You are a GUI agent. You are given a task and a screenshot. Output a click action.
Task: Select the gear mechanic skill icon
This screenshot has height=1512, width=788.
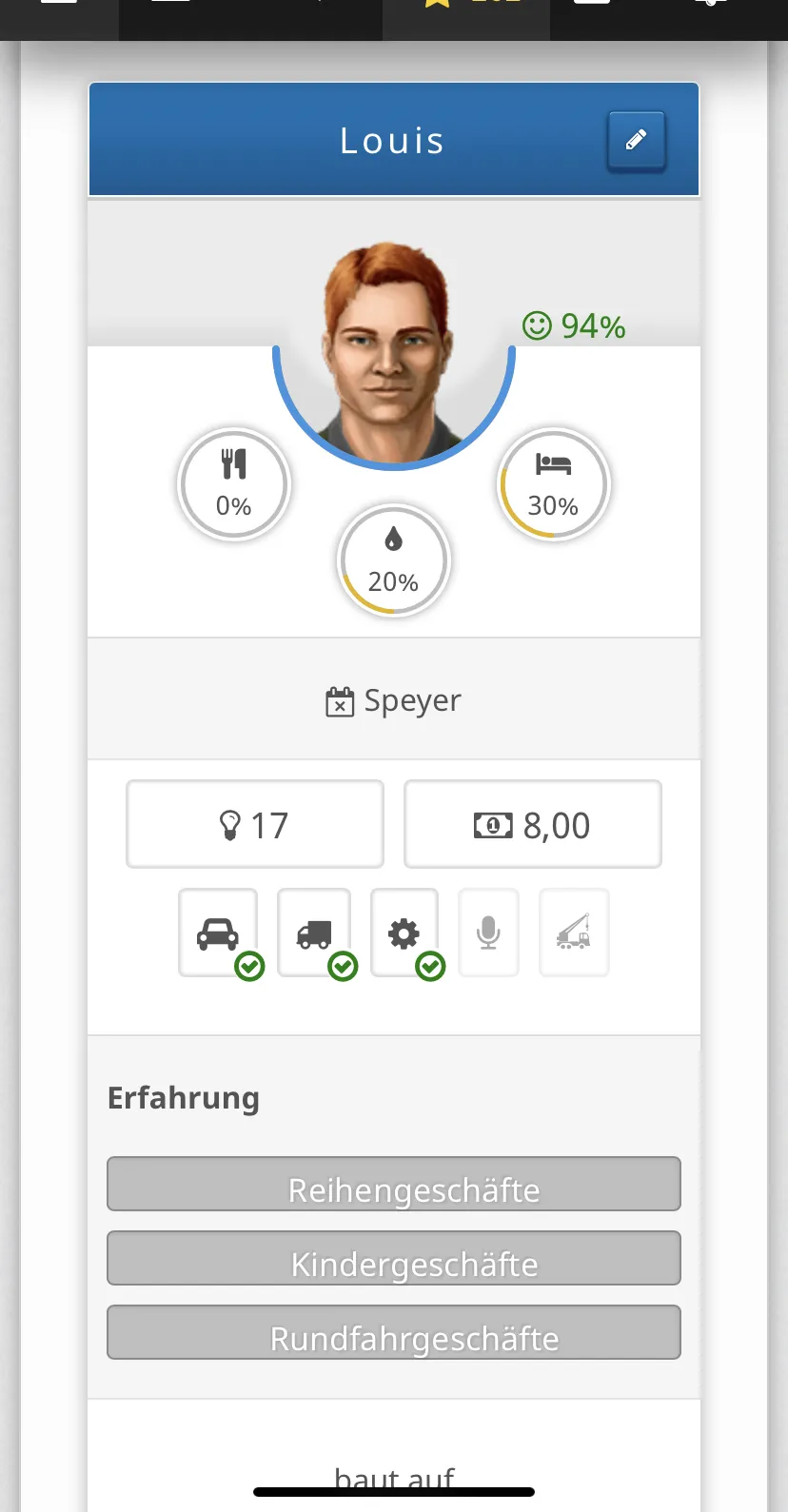(404, 933)
